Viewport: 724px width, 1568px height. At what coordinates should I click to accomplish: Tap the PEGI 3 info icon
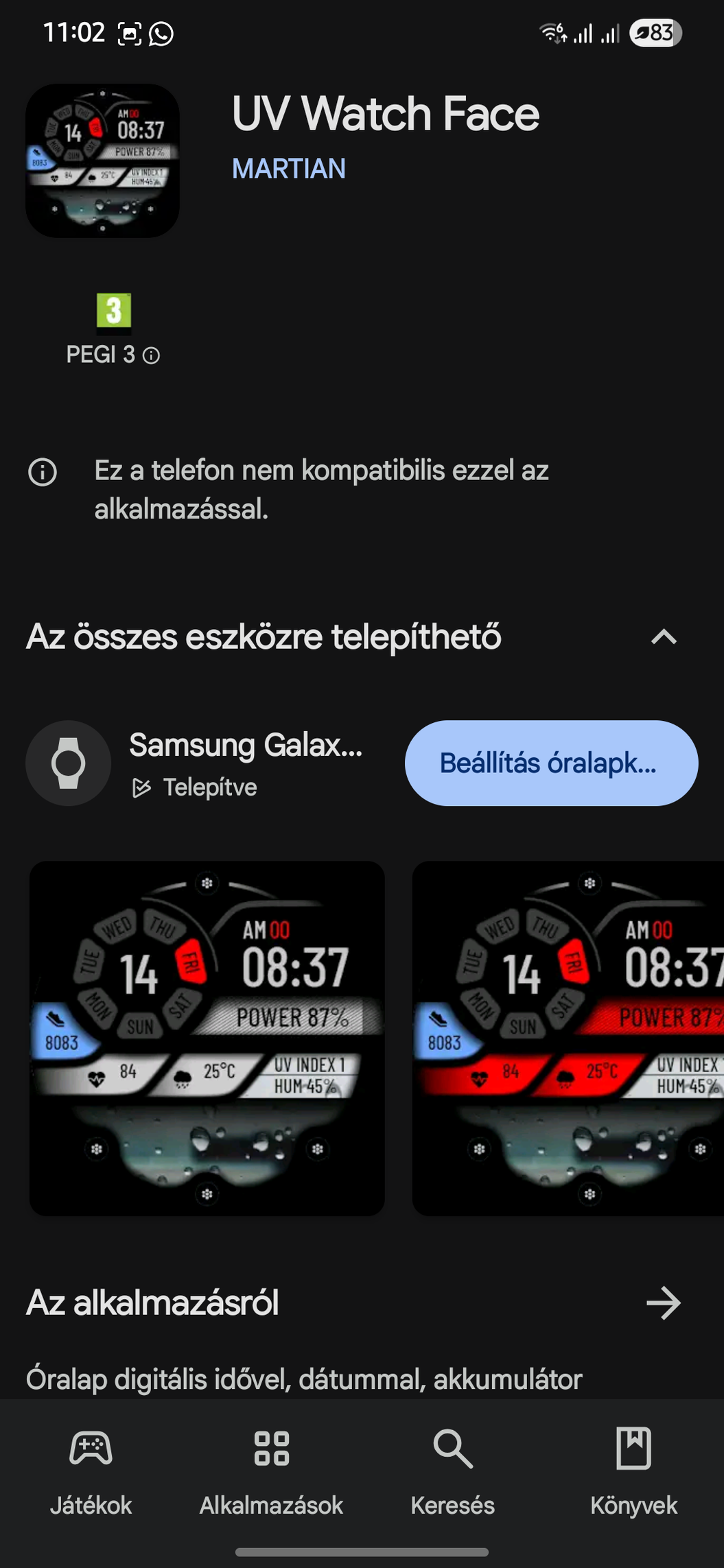tap(151, 355)
